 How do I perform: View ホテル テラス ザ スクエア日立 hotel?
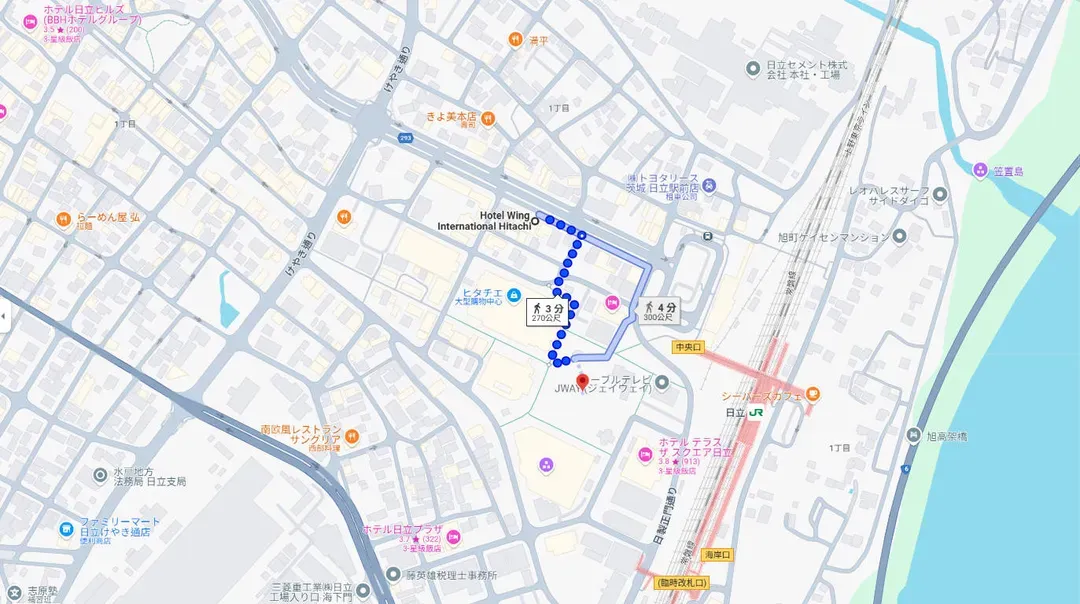645,455
